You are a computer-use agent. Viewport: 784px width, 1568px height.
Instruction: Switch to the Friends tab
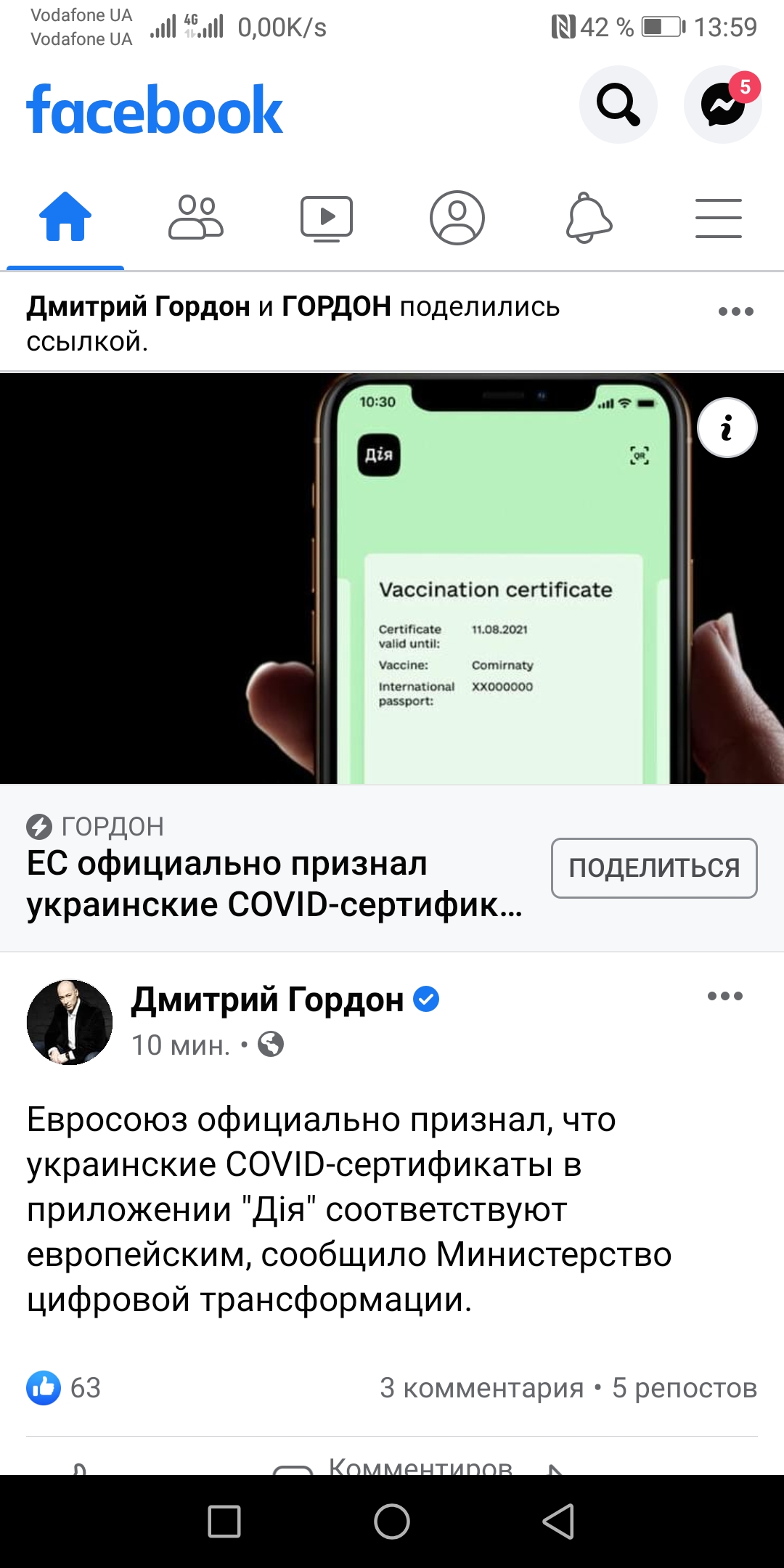pyautogui.click(x=196, y=217)
